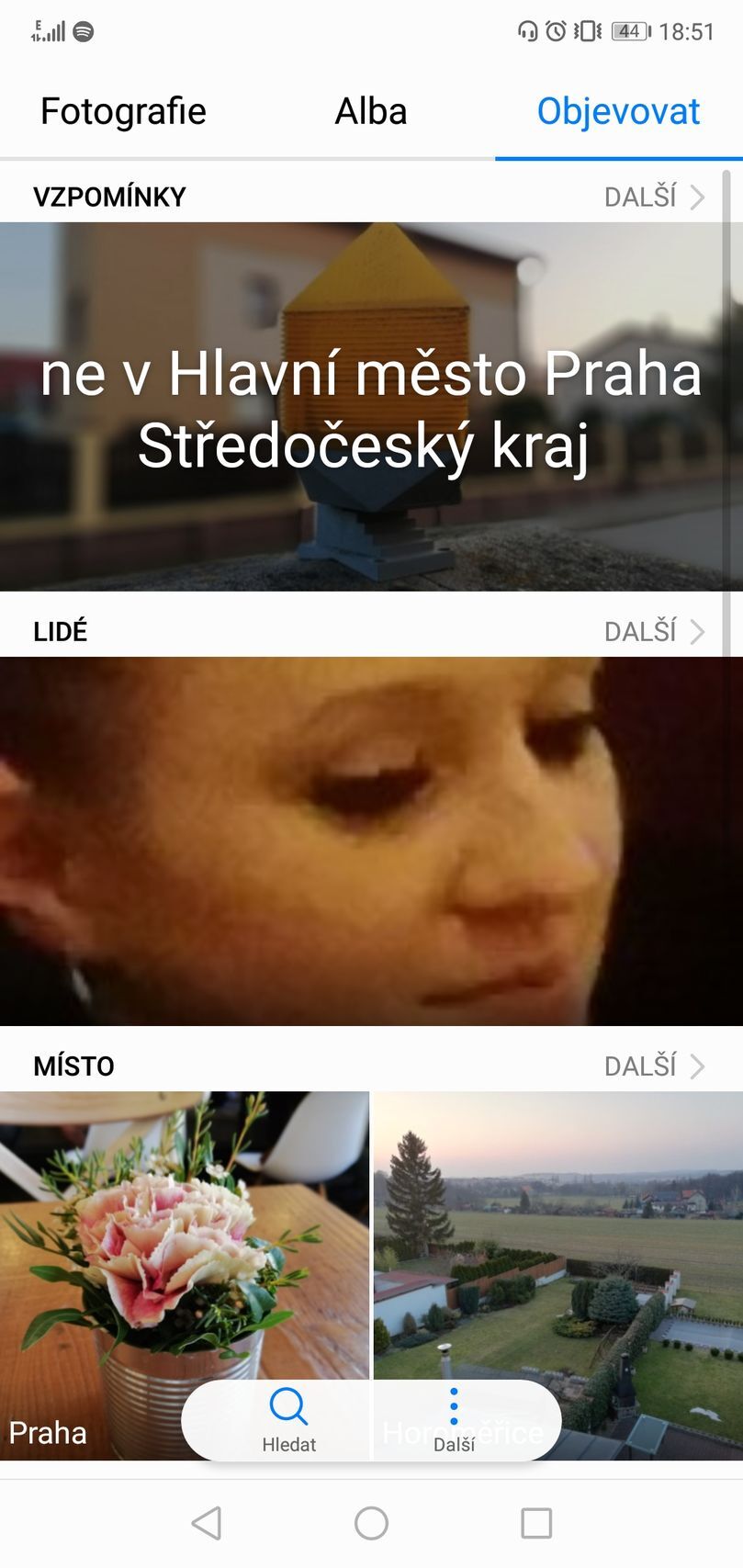The image size is (743, 1568).
Task: Switch to the Fotografie tab
Action: [x=123, y=112]
